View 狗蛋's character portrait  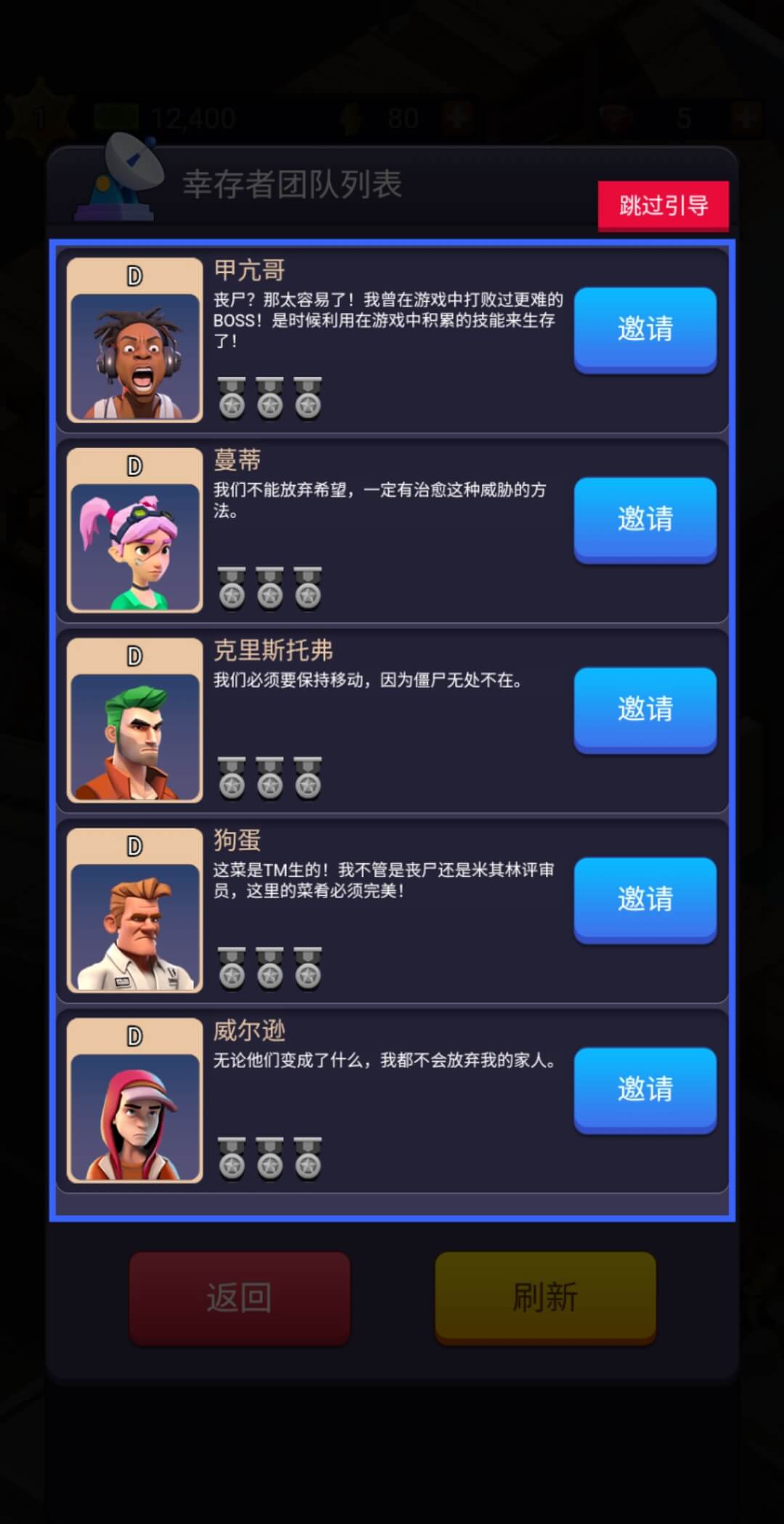(x=134, y=910)
